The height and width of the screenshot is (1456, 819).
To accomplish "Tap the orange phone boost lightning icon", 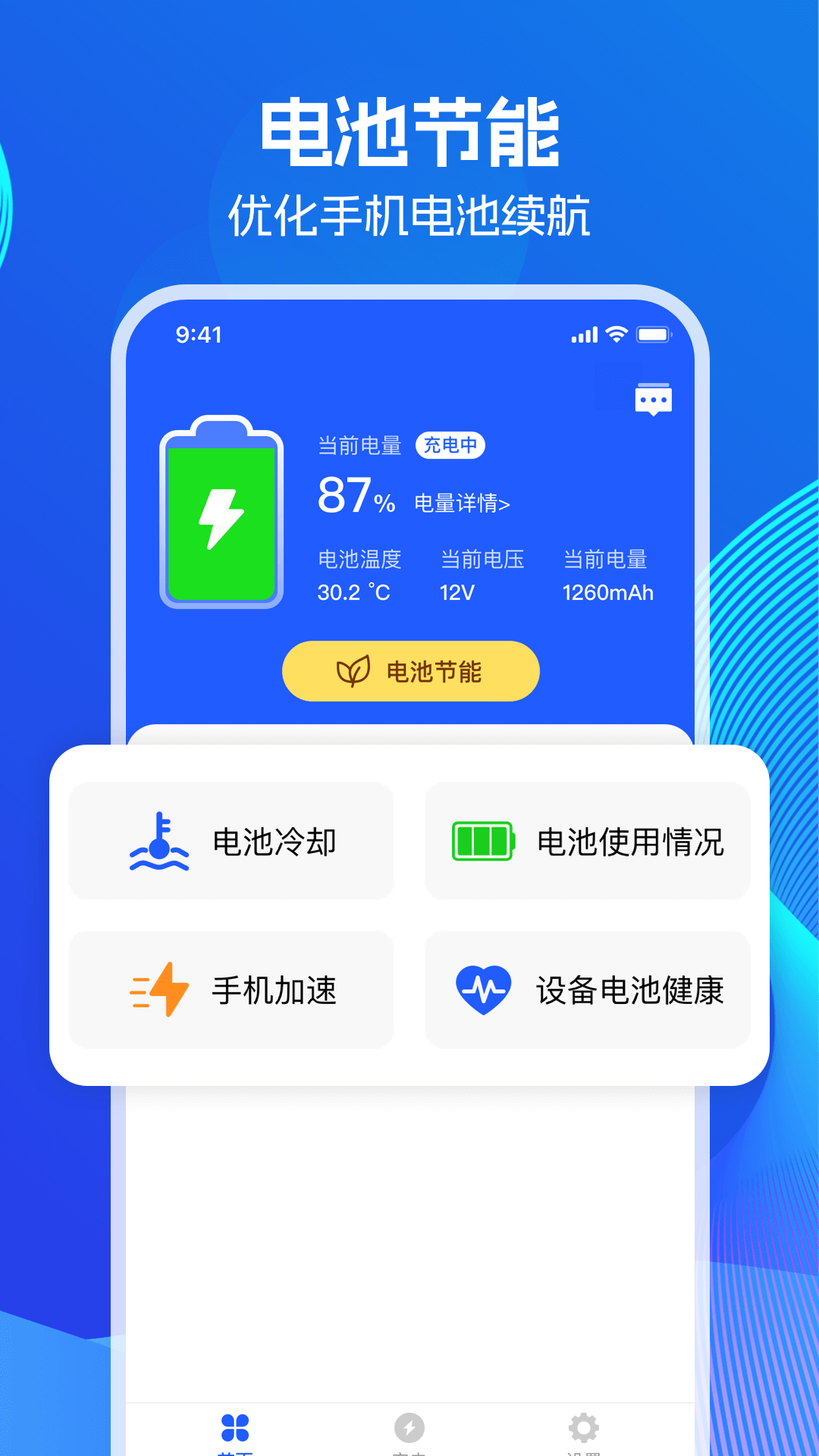I will click(x=157, y=988).
